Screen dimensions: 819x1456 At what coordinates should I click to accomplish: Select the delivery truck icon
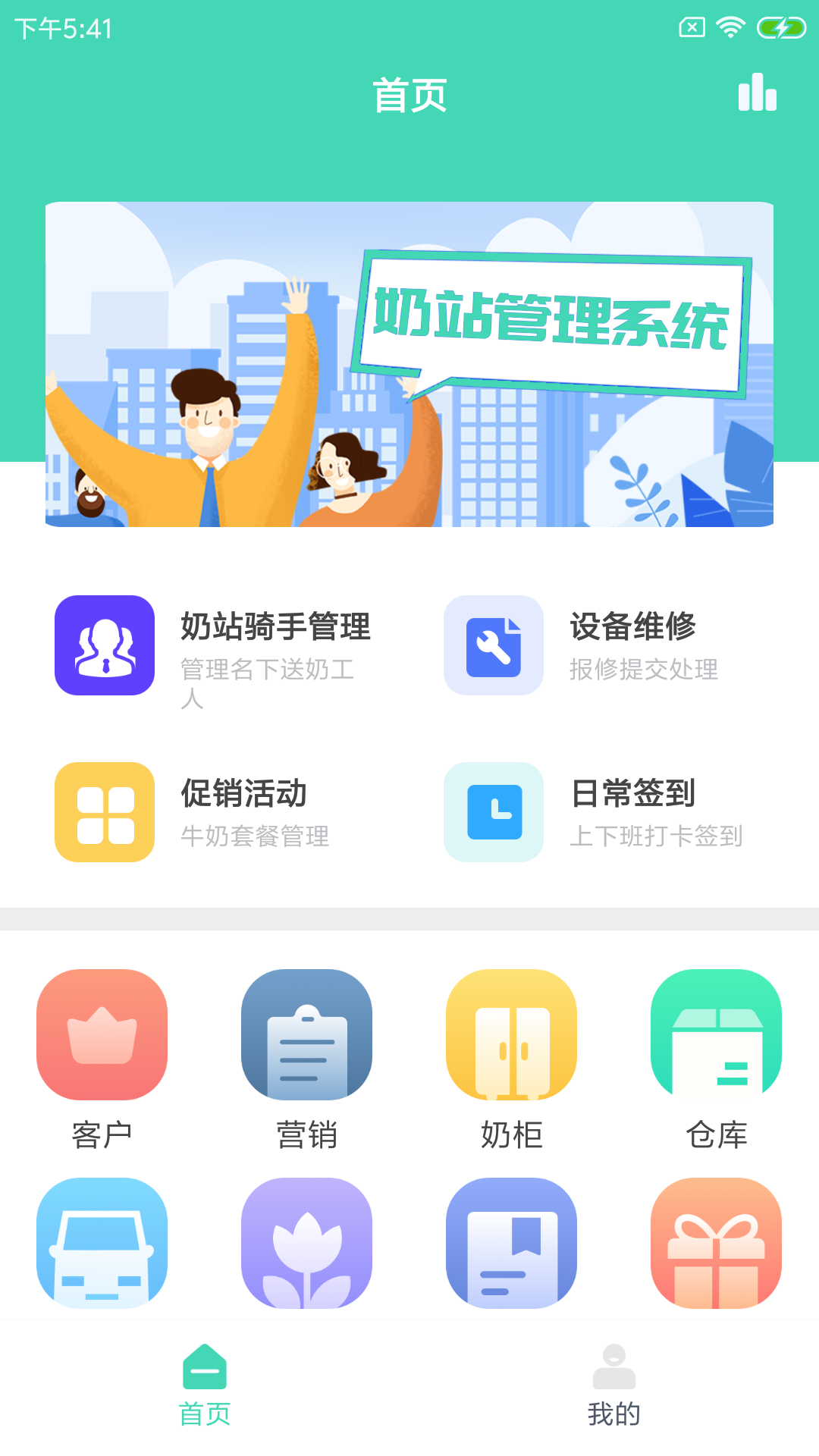pyautogui.click(x=102, y=1244)
